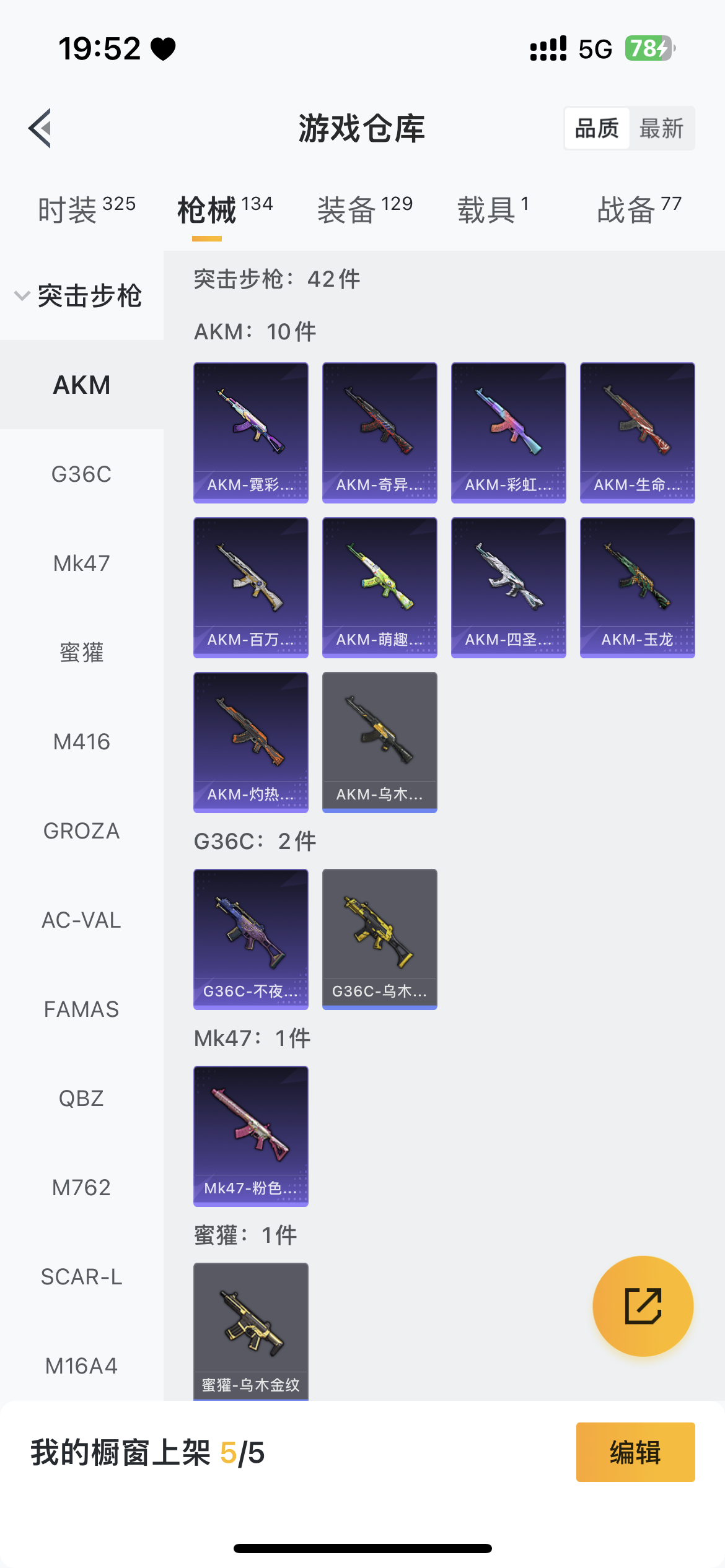The width and height of the screenshot is (725, 1568).
Task: Sort items by 品质
Action: [x=597, y=128]
